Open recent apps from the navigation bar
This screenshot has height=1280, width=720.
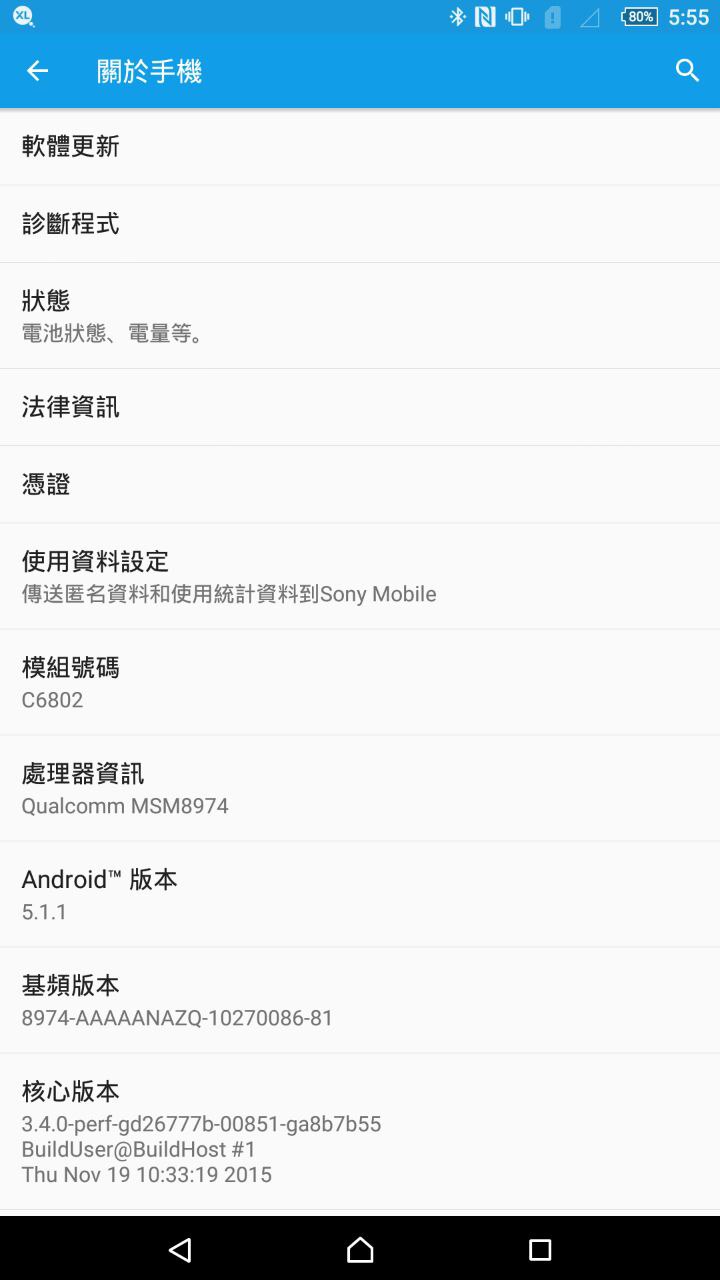point(540,1249)
